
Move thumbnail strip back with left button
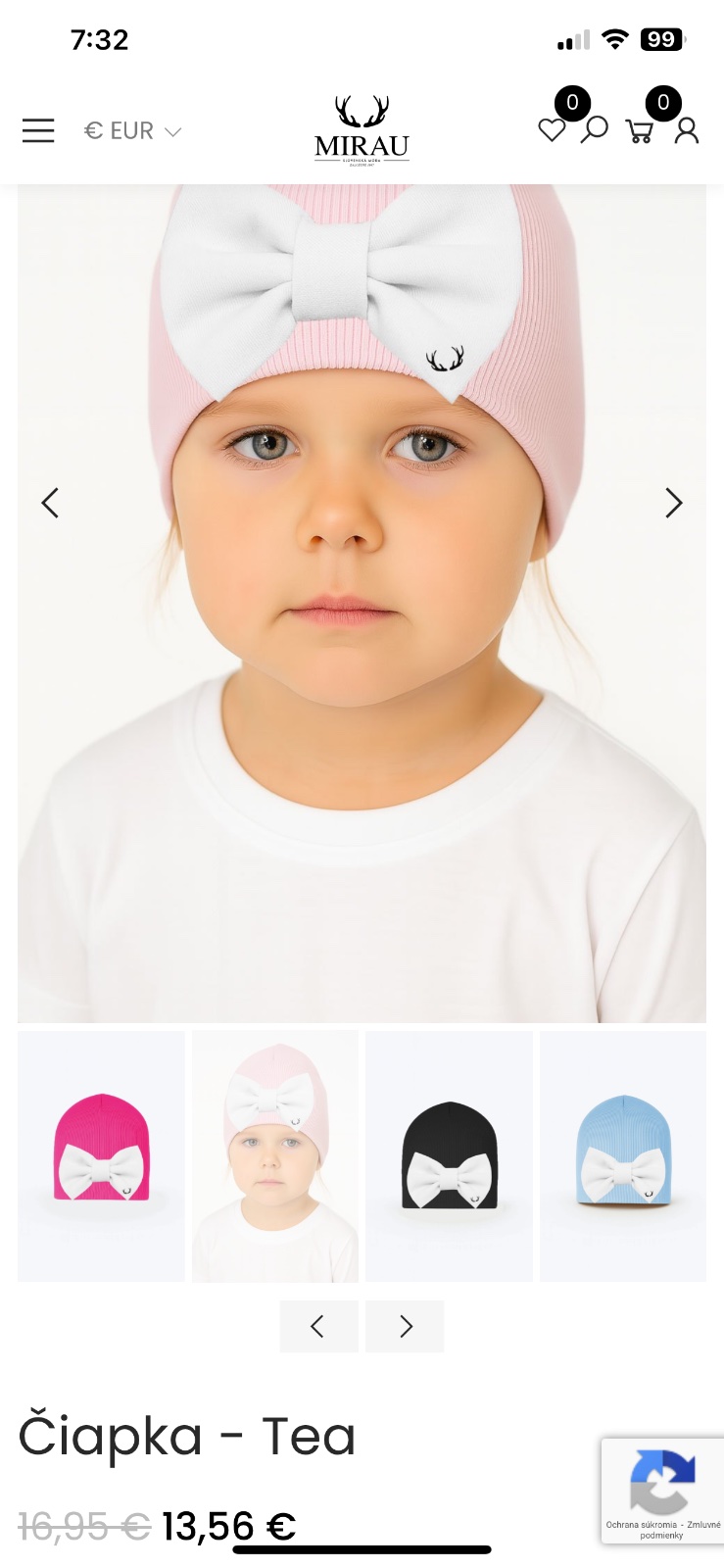click(x=317, y=1326)
